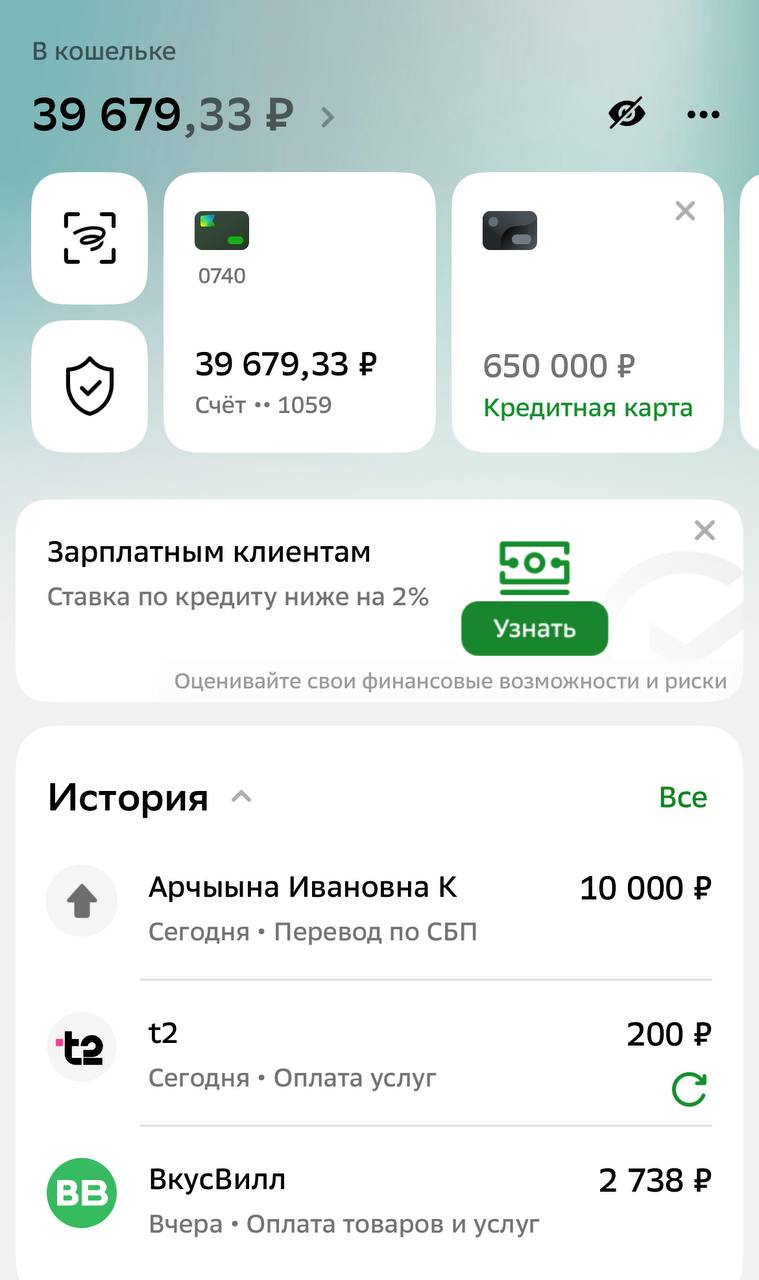
Task: Tap the Узнать button
Action: [534, 629]
